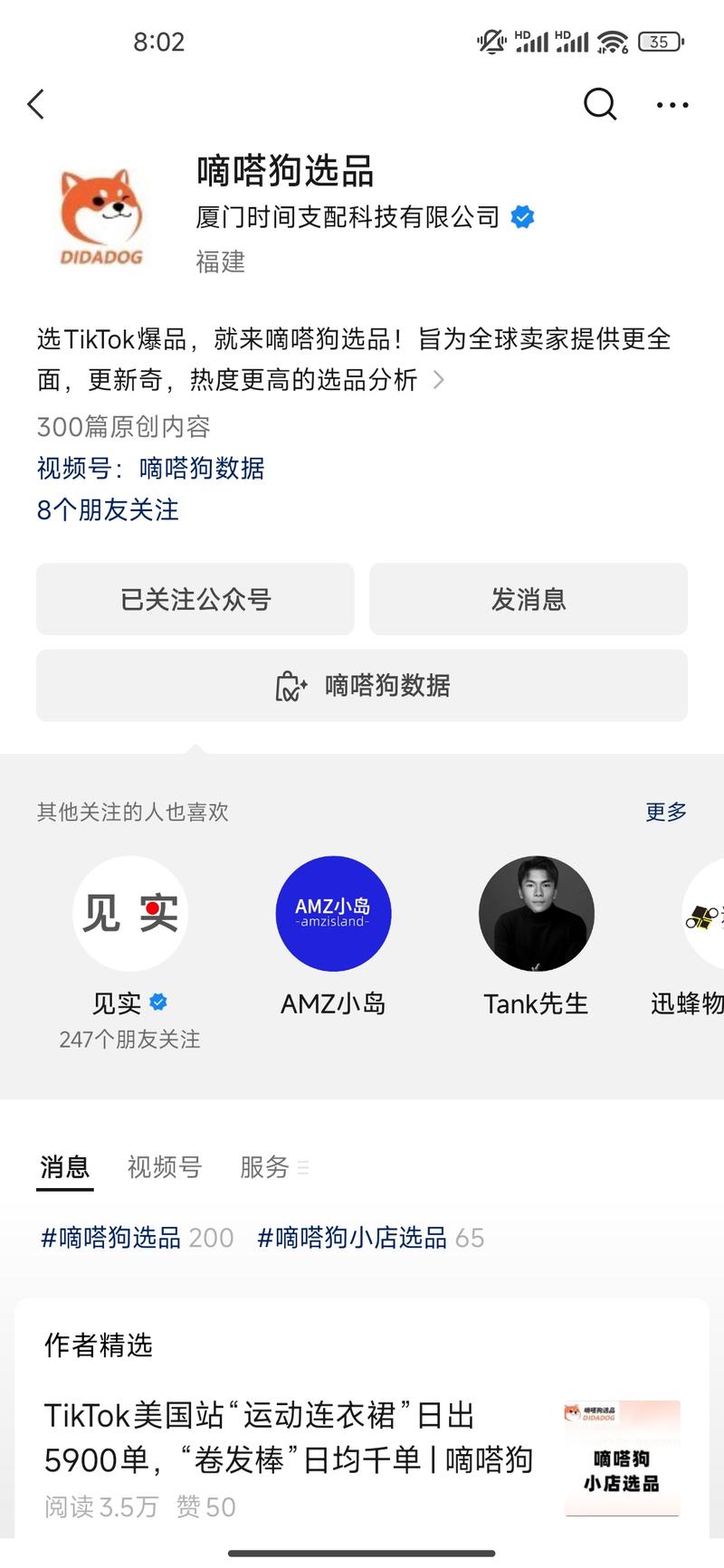Tap 更多 for more suggested accounts

pyautogui.click(x=666, y=812)
